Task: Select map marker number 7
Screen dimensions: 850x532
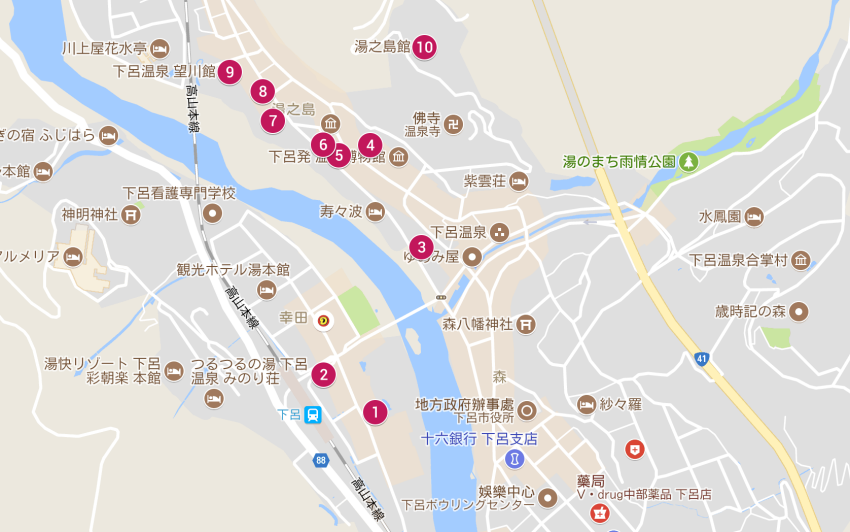Action: (272, 121)
